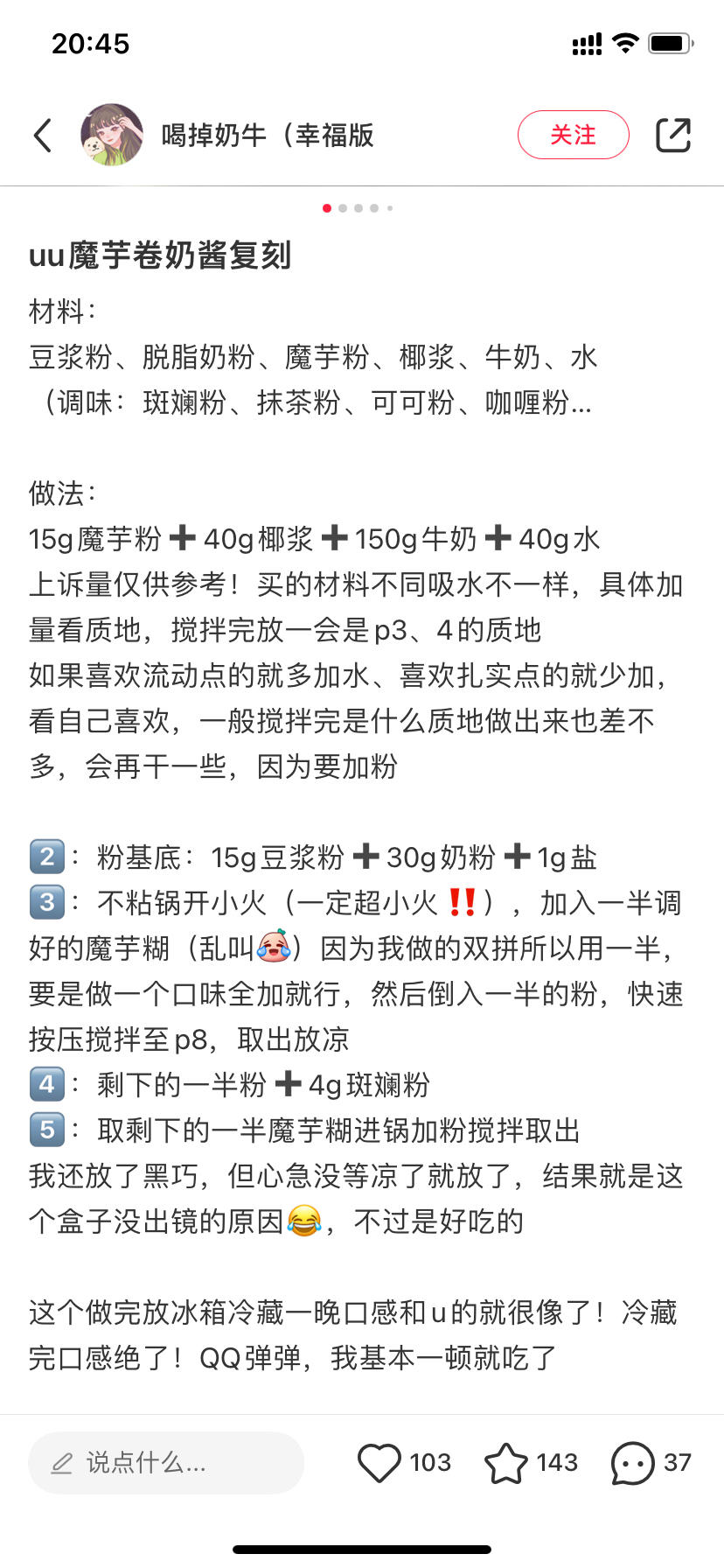Save the post with the star icon
The image size is (724, 1568).
(506, 1462)
